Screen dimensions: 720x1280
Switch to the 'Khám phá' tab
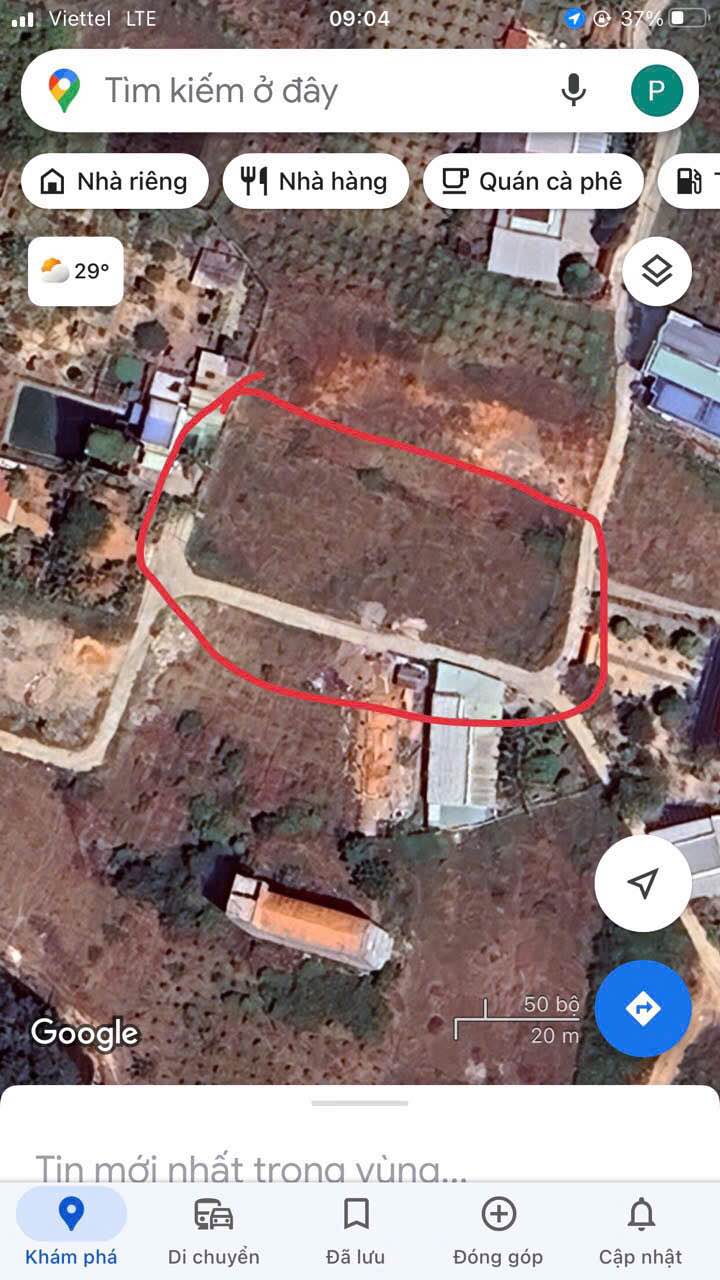(71, 1229)
